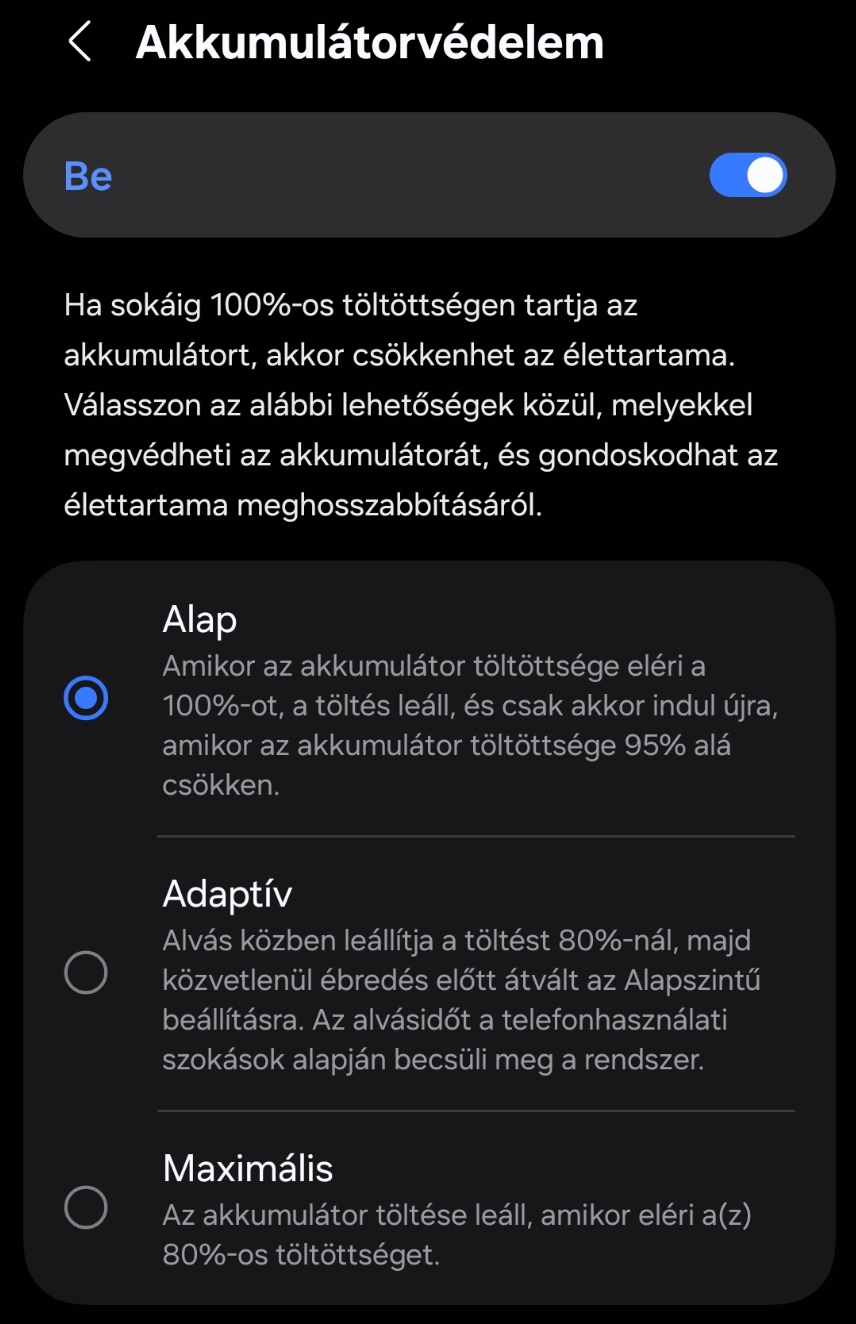Choose the Adaptív protection mode

tap(86, 973)
